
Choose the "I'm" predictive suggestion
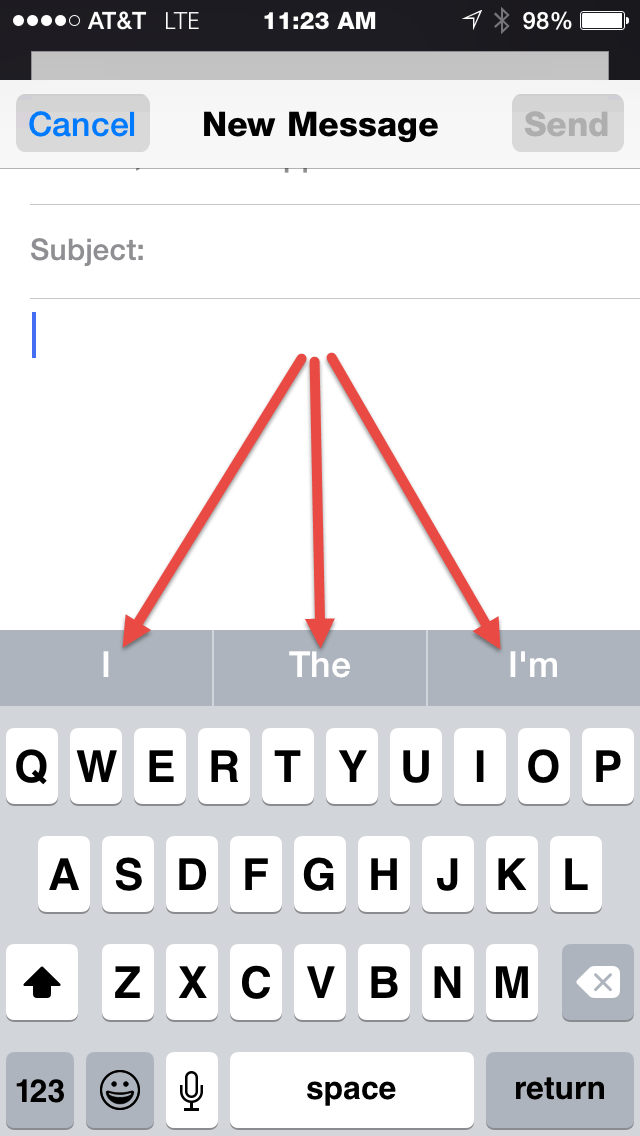point(533,666)
